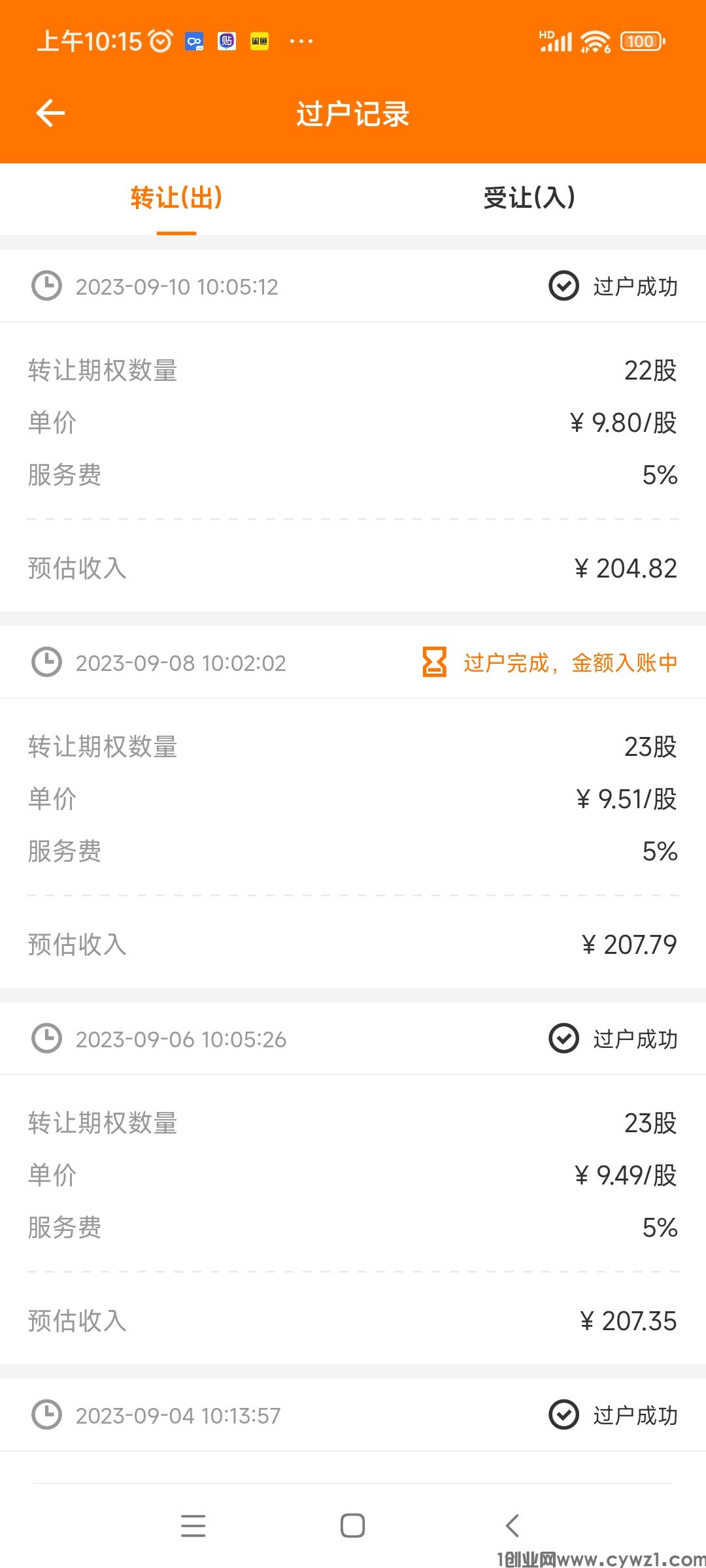Go back from the 过户记录 page
Image resolution: width=706 pixels, height=1568 pixels.
50,114
